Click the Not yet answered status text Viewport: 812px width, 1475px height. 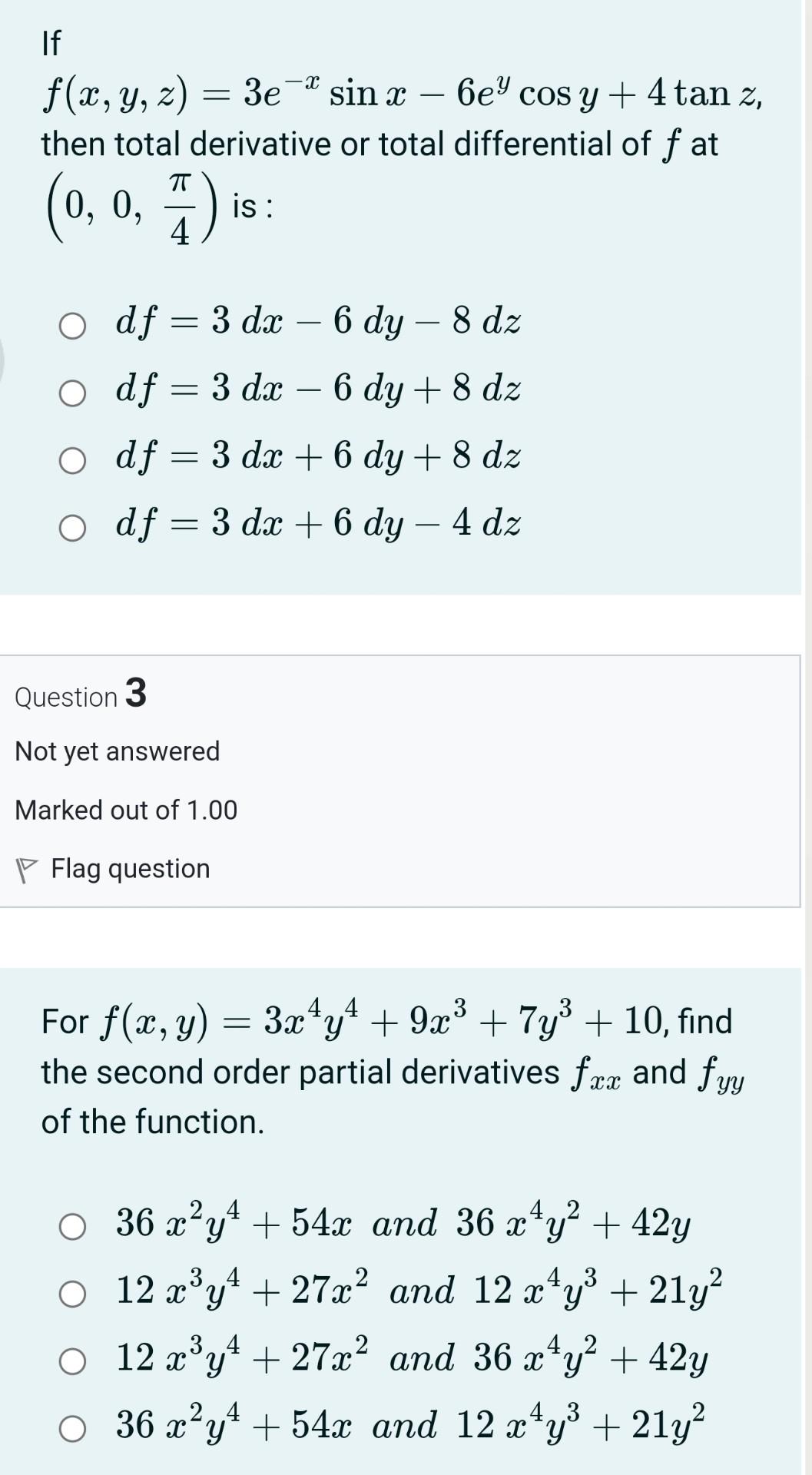pos(117,751)
